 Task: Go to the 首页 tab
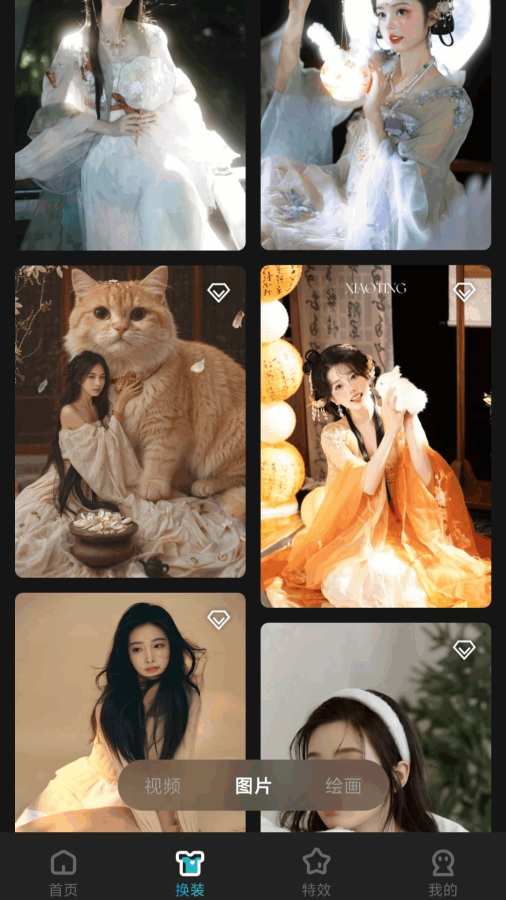63,873
